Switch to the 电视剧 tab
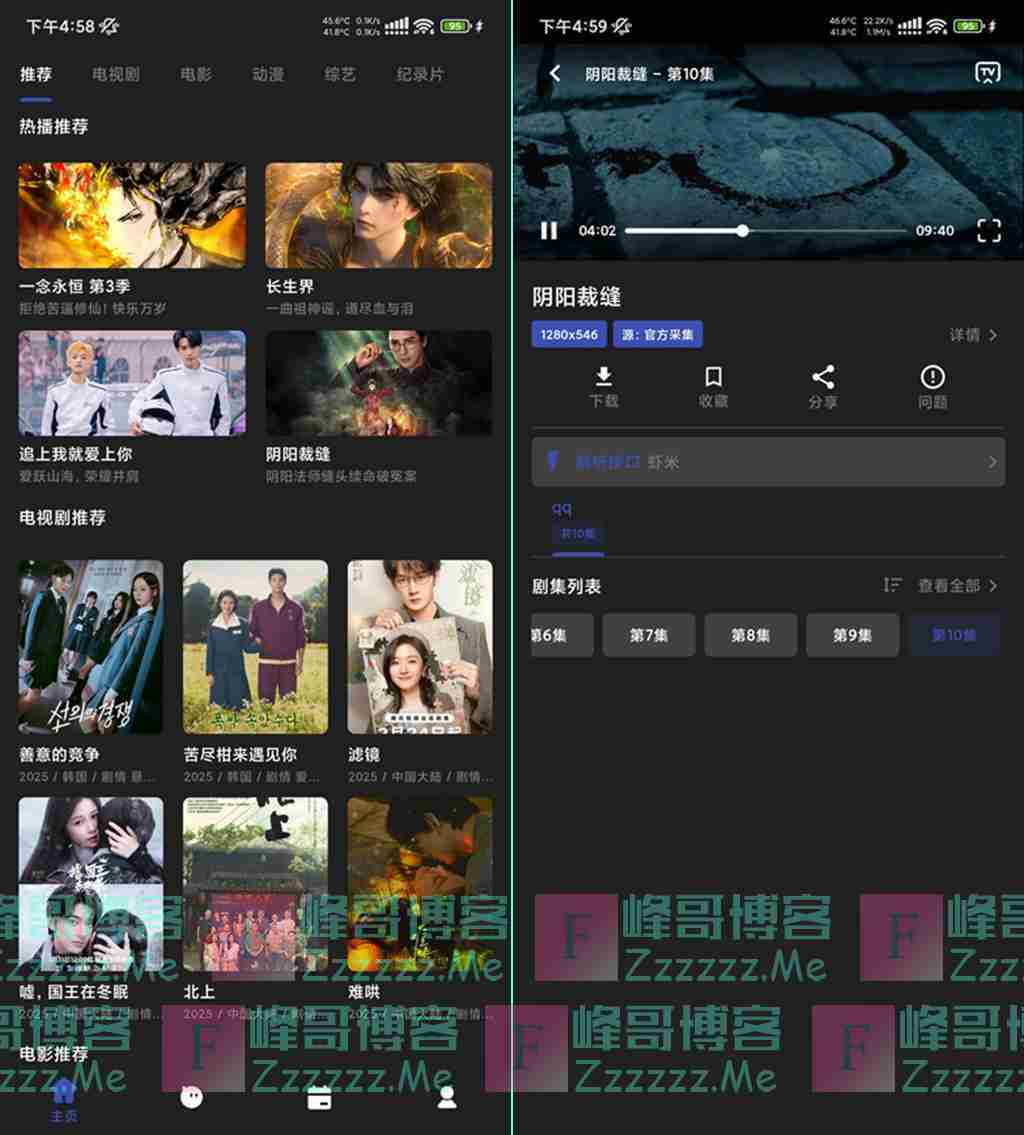Viewport: 1024px width, 1135px height. [116, 74]
